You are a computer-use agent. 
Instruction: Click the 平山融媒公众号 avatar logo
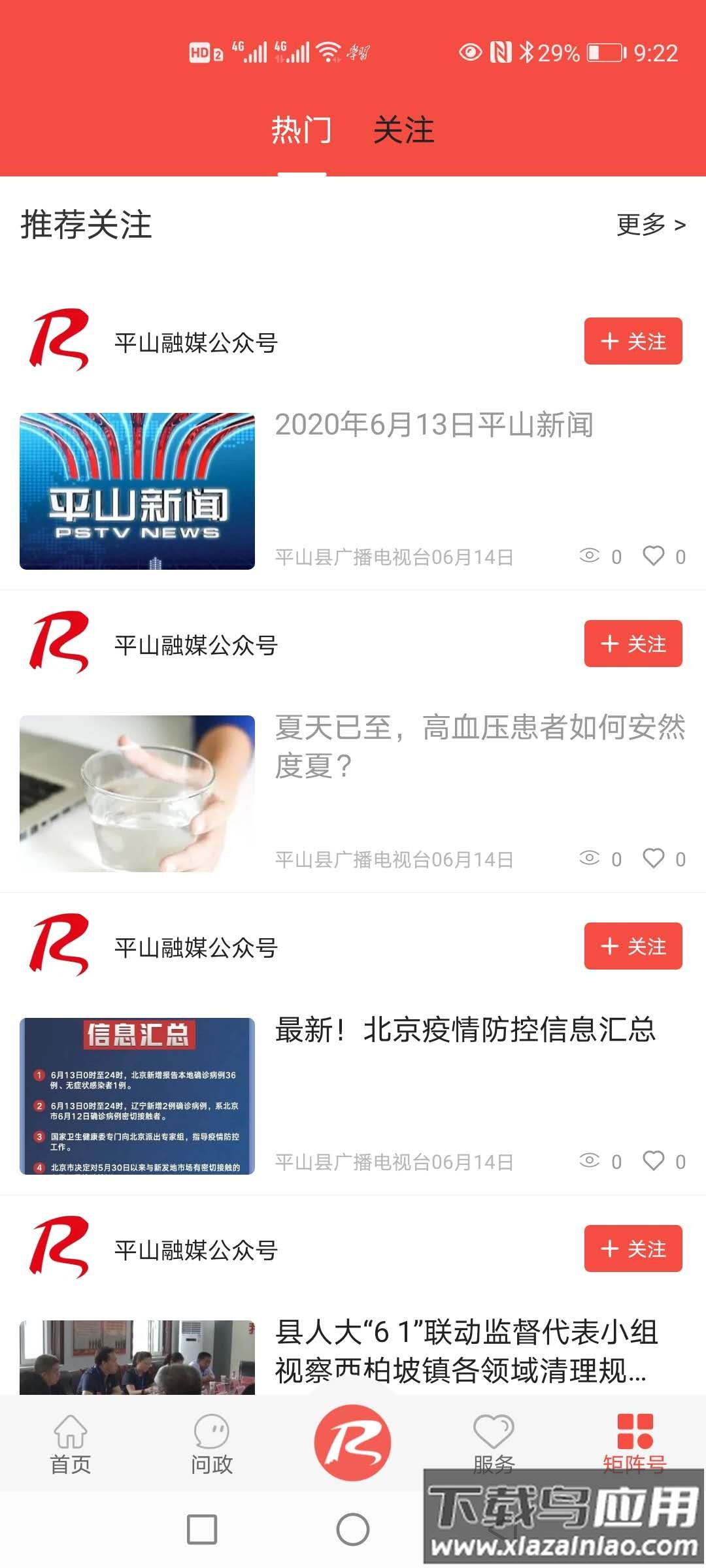59,341
